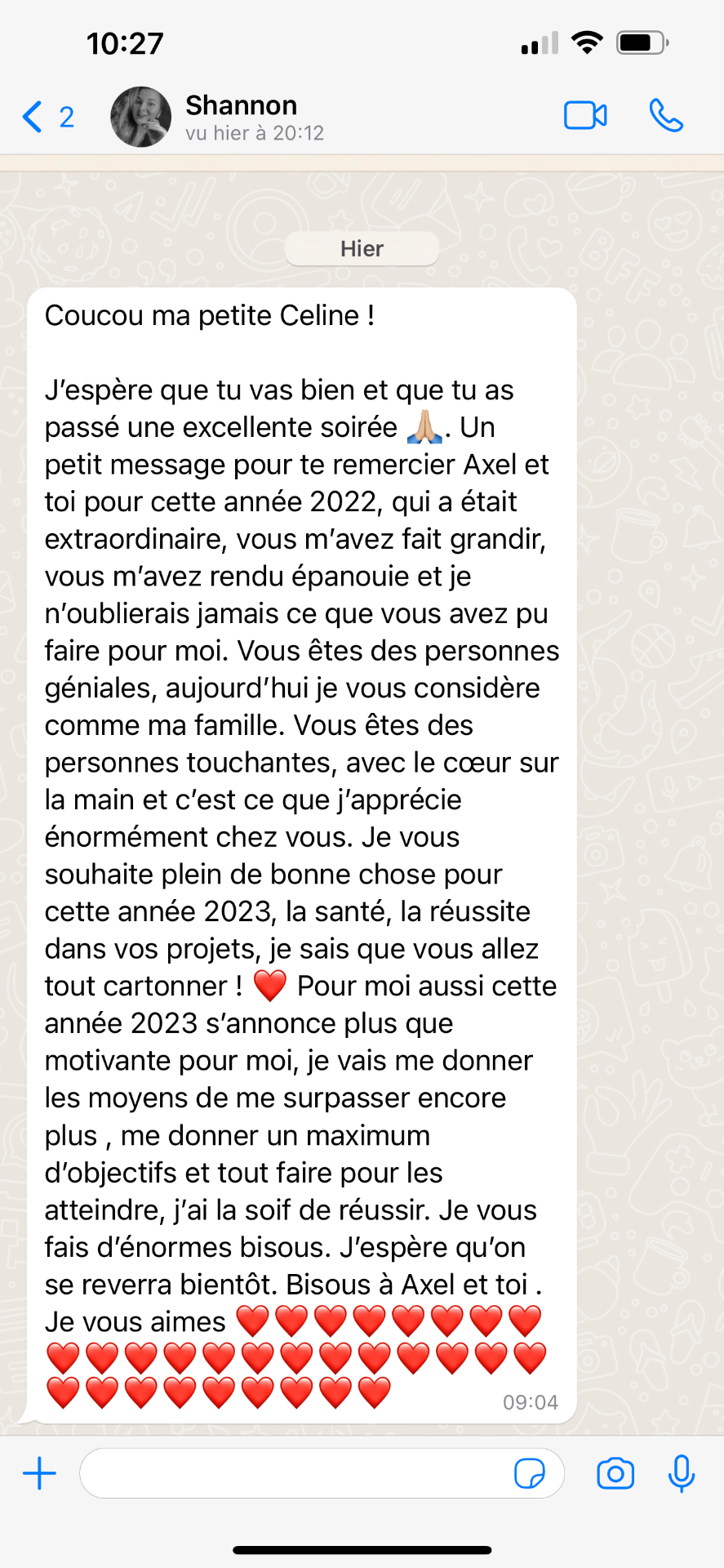Go back to the chats list

(47, 117)
